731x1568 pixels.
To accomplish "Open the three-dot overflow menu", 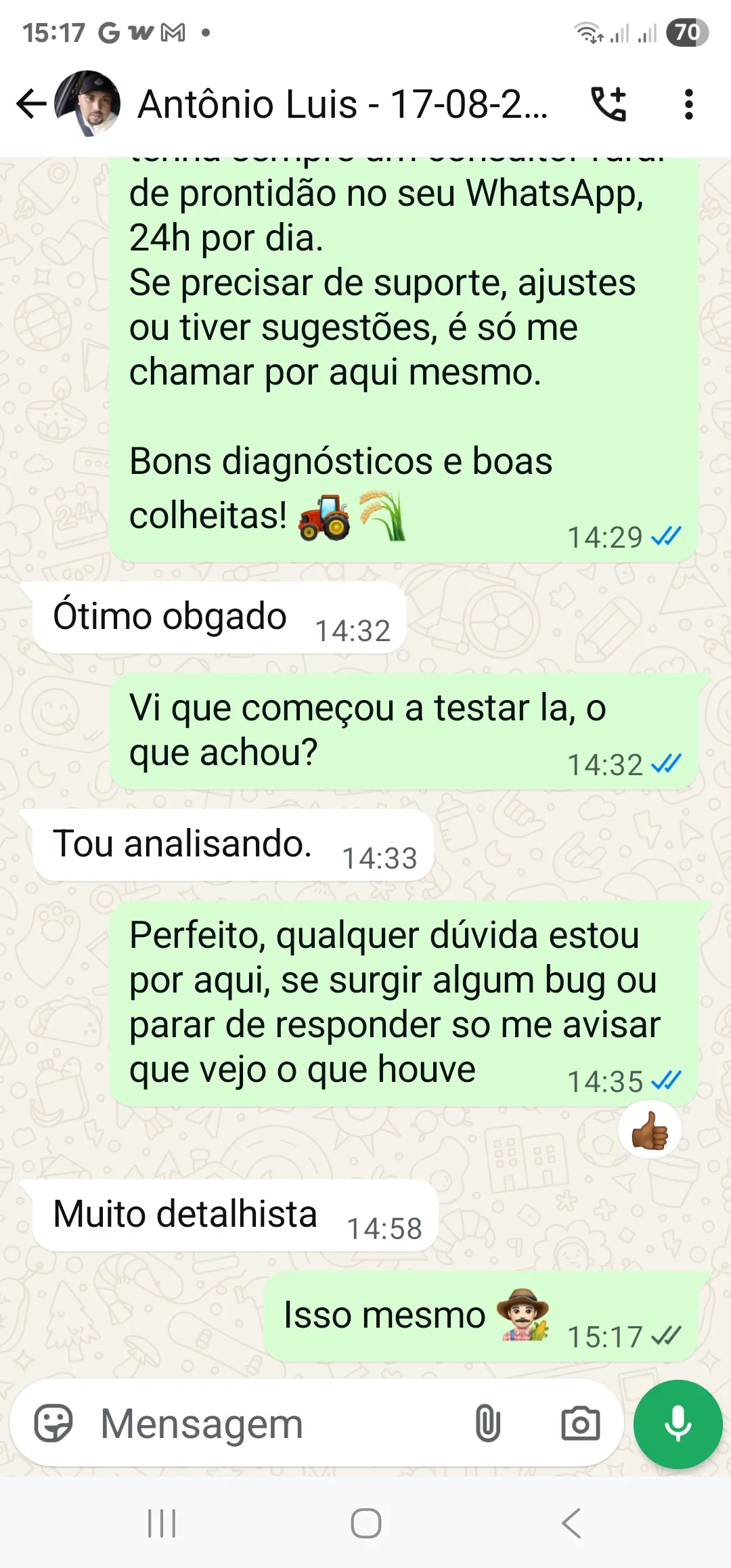I will click(x=689, y=103).
